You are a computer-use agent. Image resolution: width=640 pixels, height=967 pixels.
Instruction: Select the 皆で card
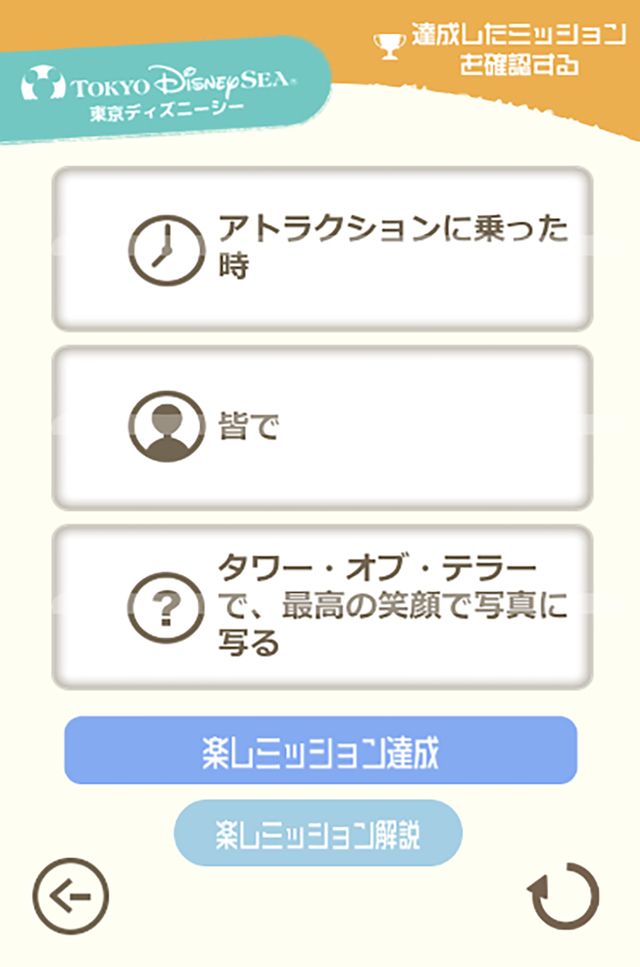pos(321,428)
